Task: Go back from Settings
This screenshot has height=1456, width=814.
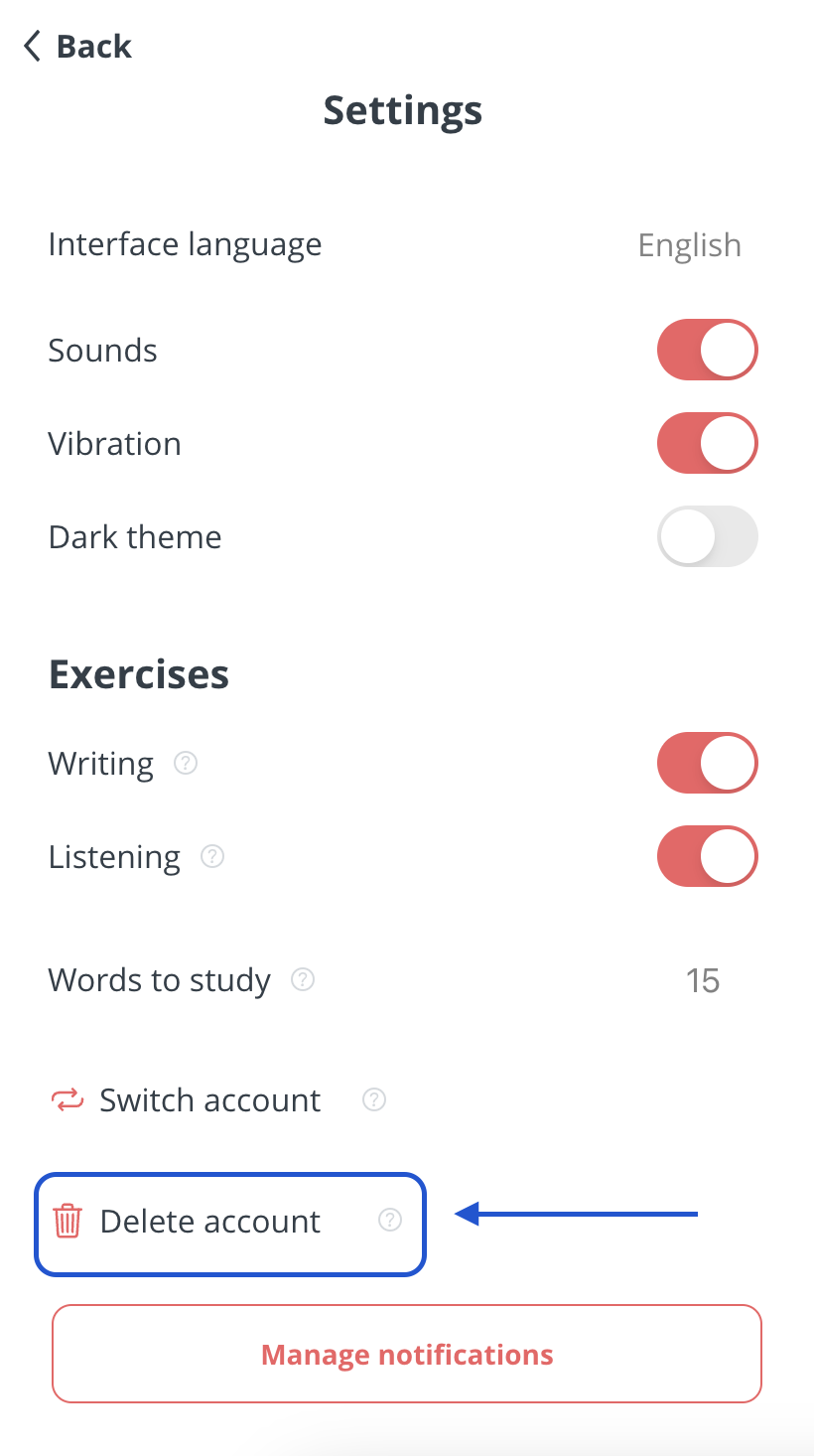Action: [77, 46]
